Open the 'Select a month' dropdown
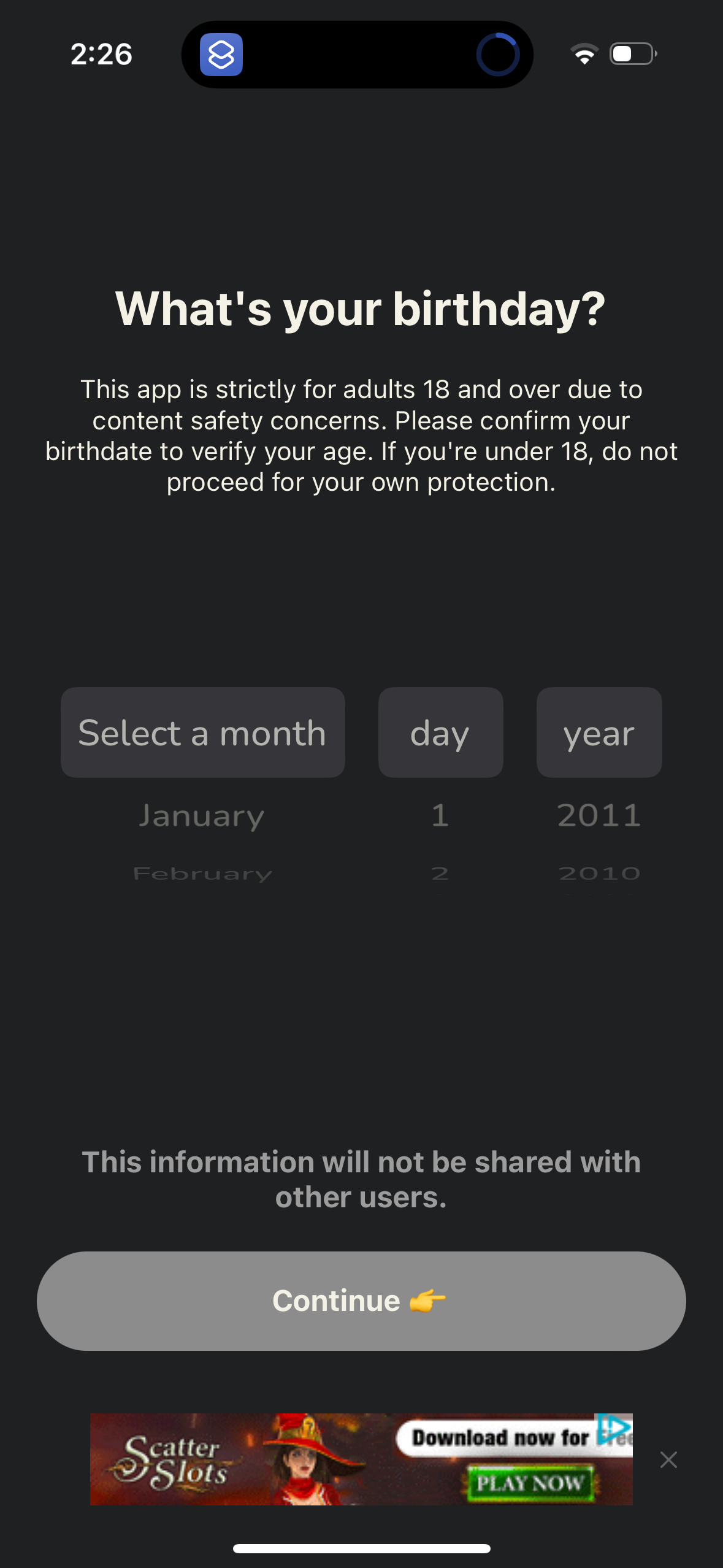 coord(202,732)
